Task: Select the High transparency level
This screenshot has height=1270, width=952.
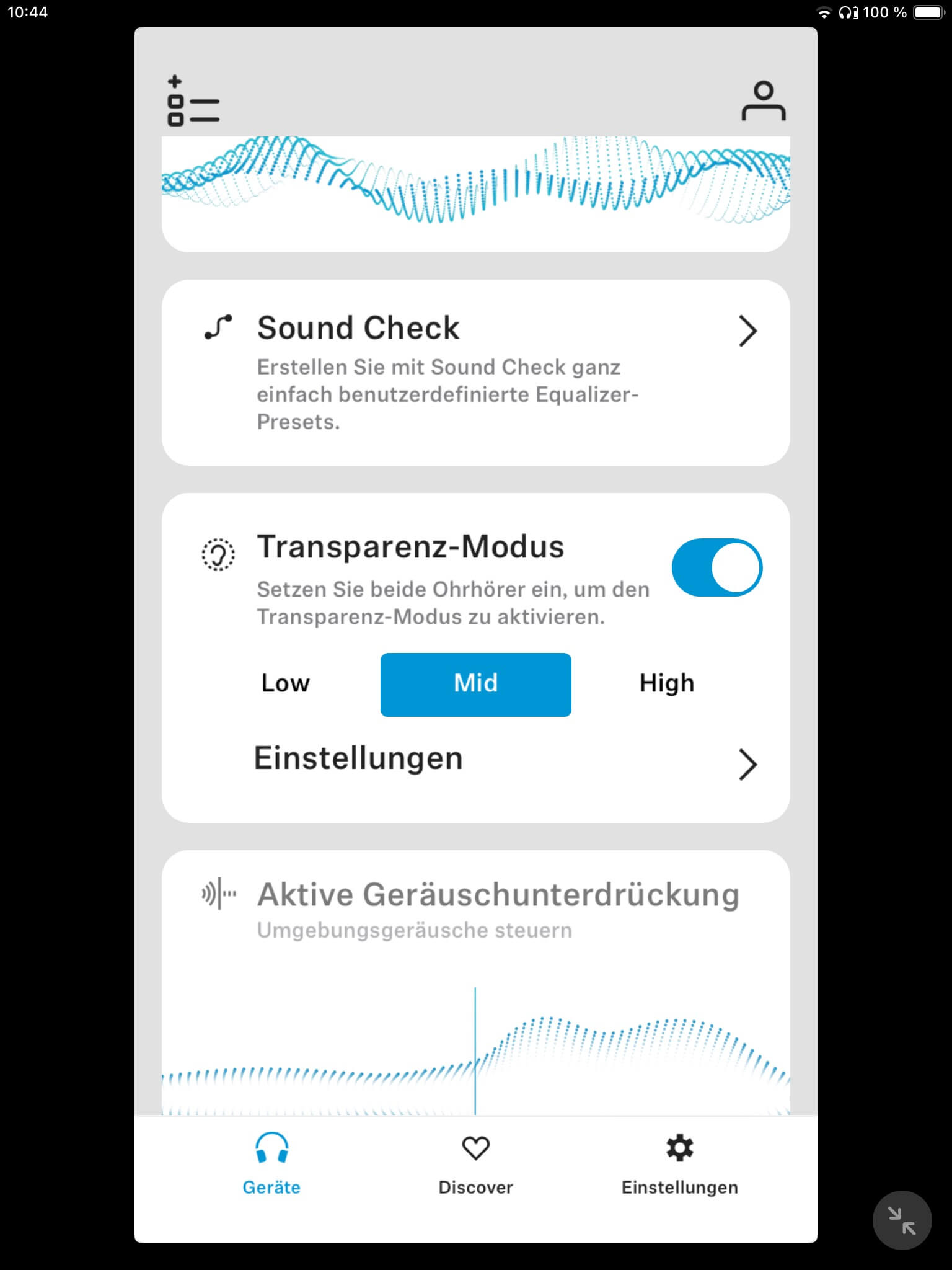Action: [666, 684]
